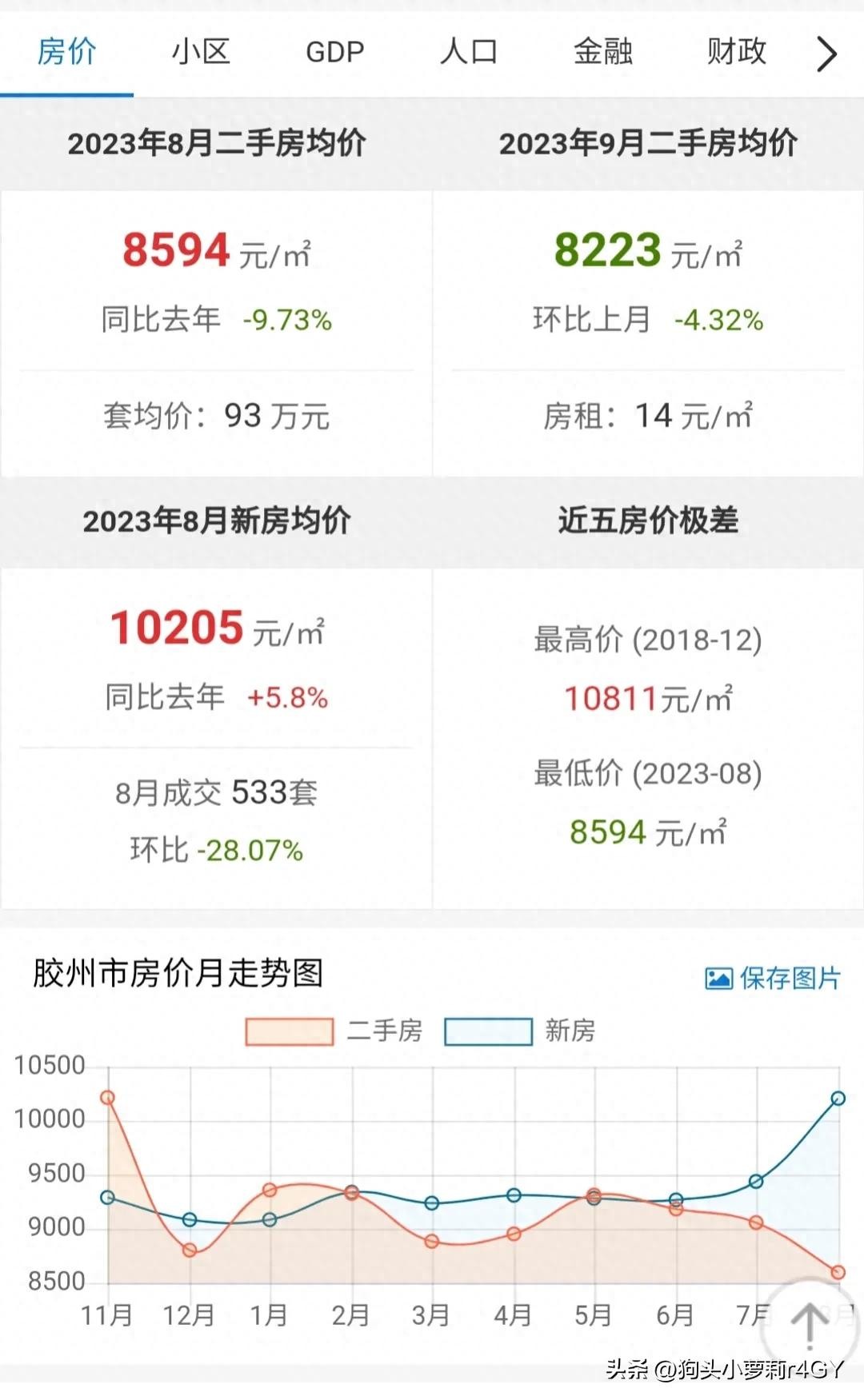Tap 保存图片 to save the chart
864x1400 pixels.
[773, 978]
